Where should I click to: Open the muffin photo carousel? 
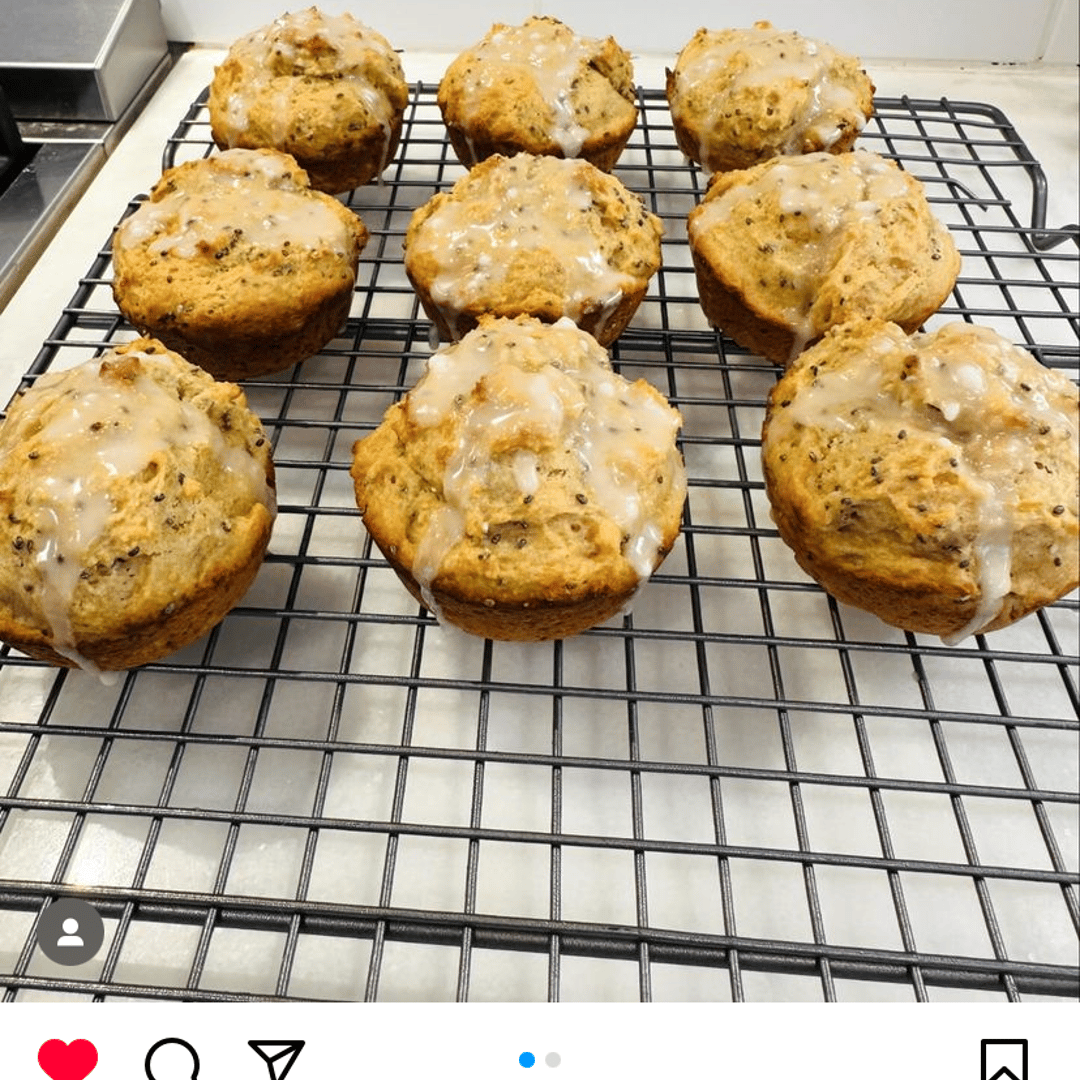coord(540,500)
